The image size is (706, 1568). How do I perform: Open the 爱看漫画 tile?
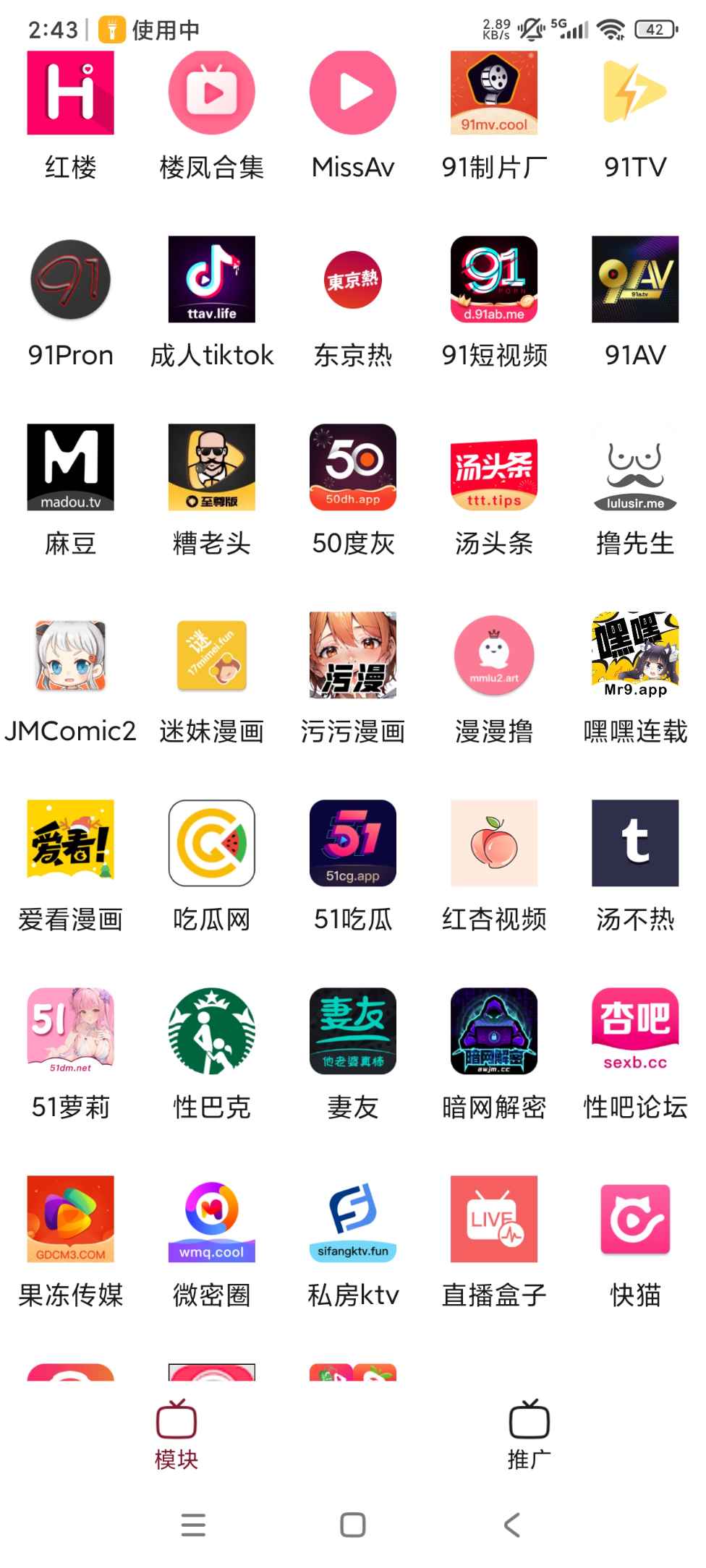coord(70,843)
